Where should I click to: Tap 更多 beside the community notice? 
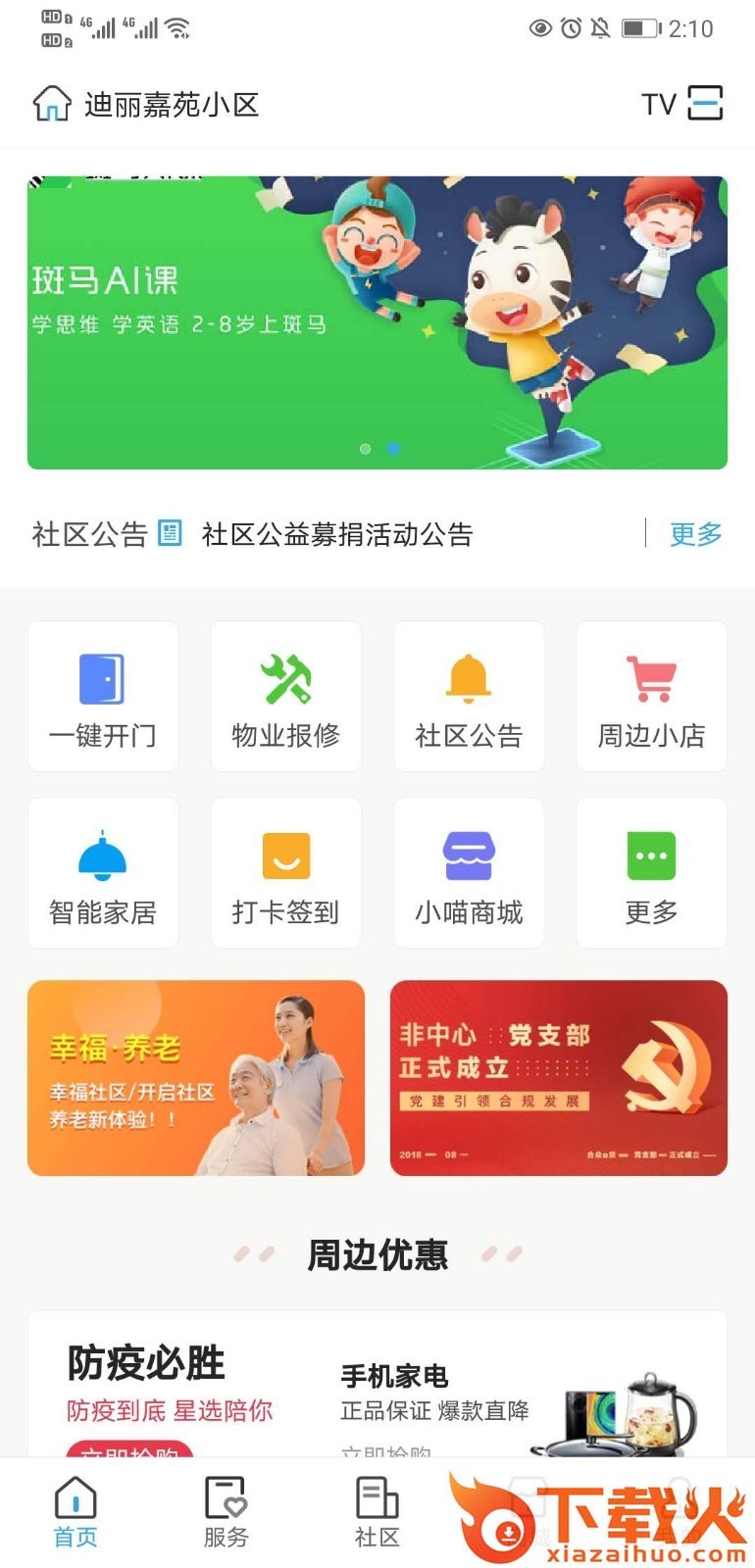[x=695, y=534]
